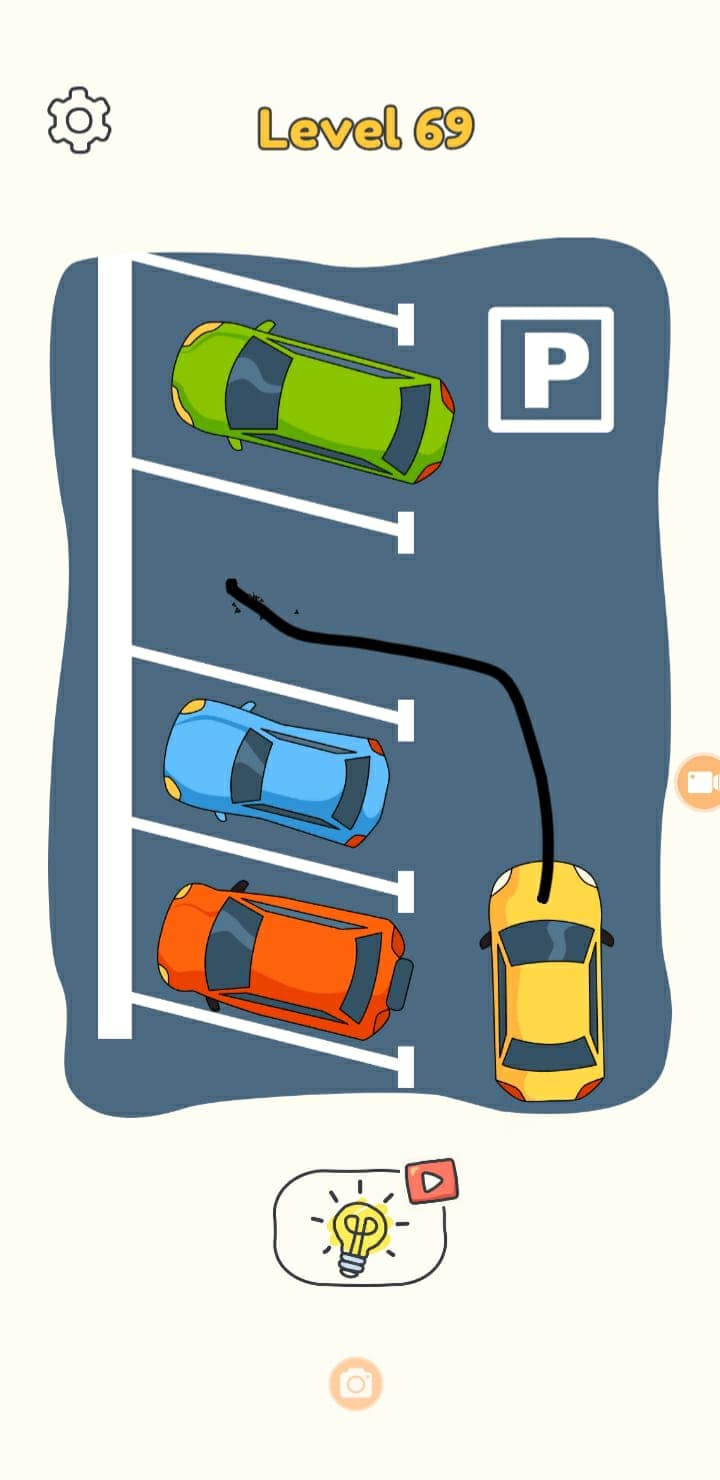Take a screenshot with the camera icon
Screen dimensions: 720x1480
[x=355, y=1384]
